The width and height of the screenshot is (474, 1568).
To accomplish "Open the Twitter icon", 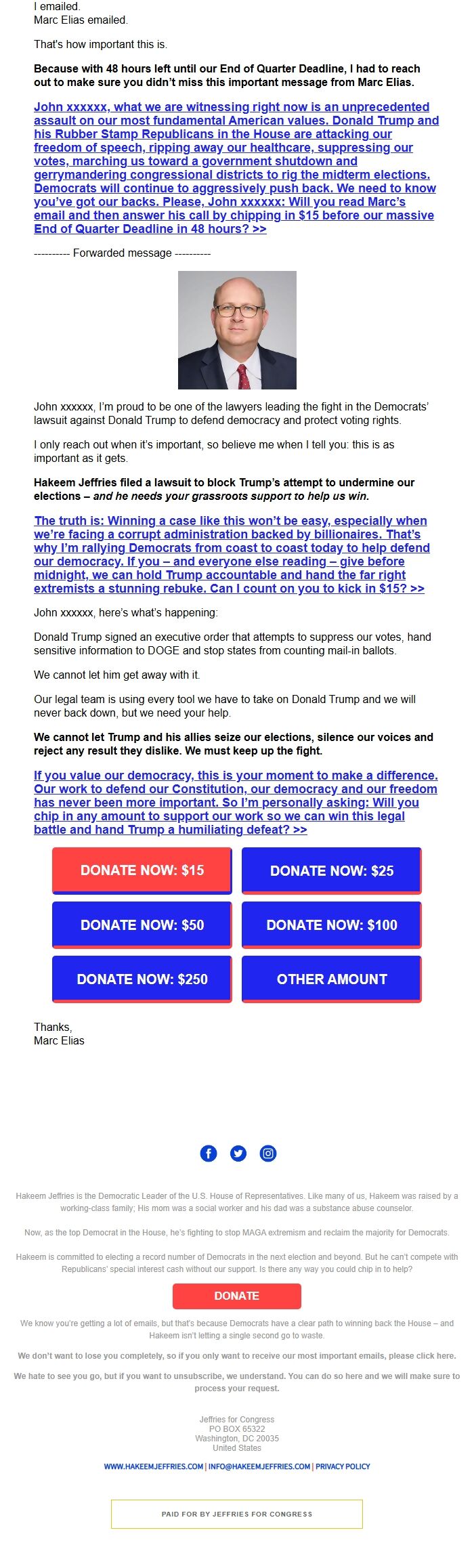I will click(x=238, y=1153).
